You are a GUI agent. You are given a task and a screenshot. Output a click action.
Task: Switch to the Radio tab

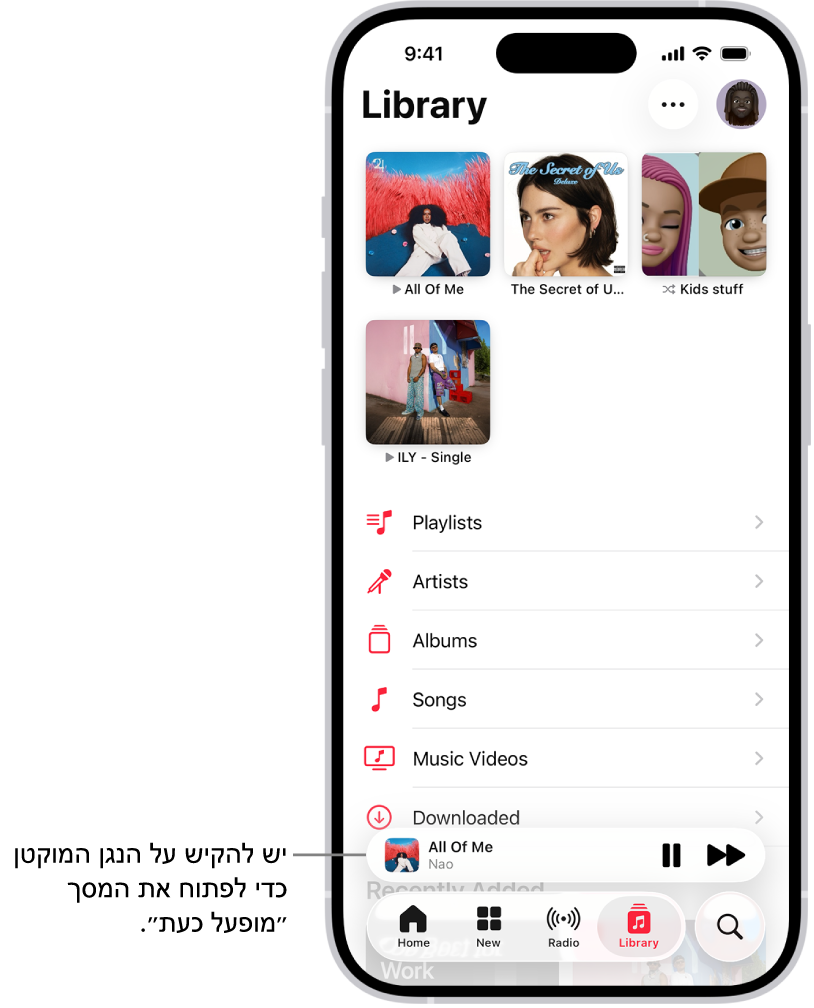(563, 927)
